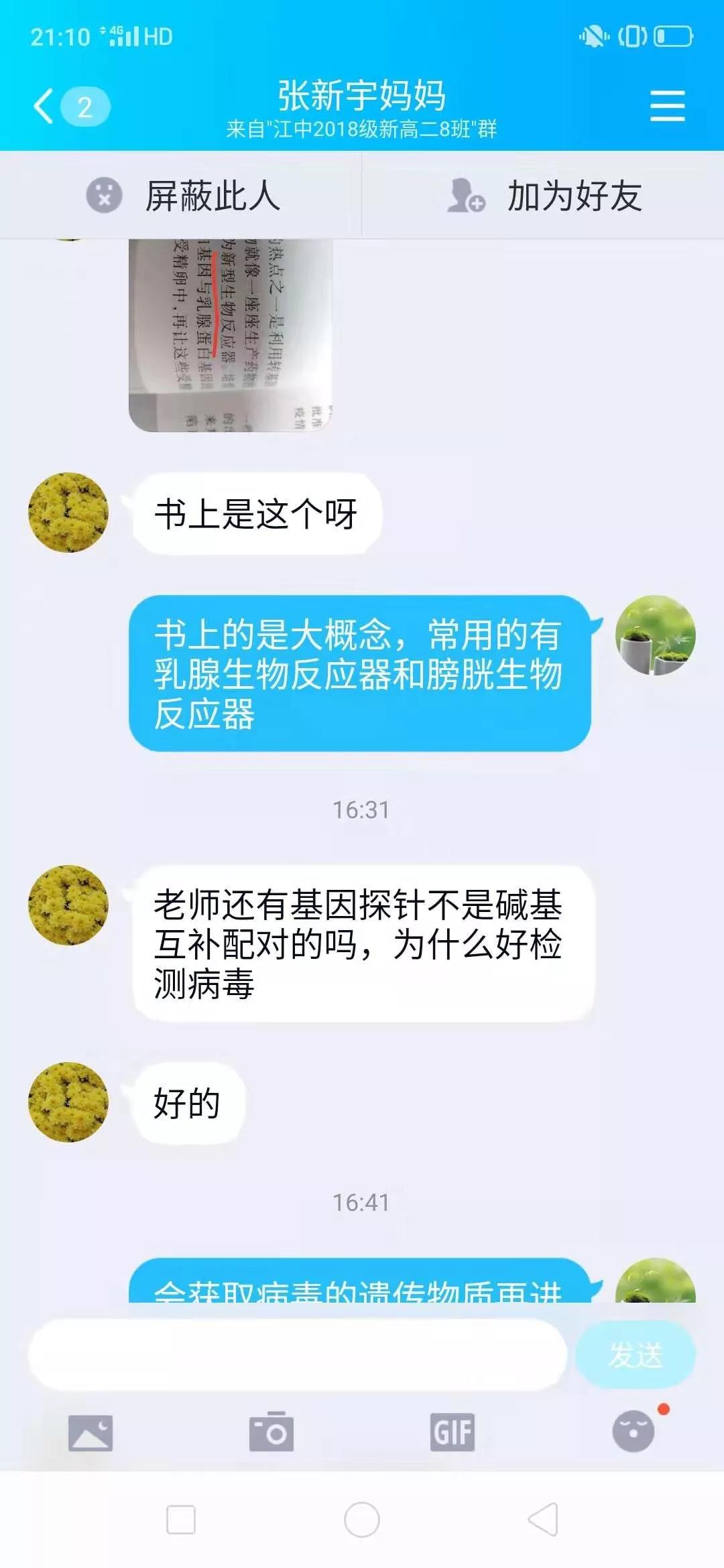Viewport: 724px width, 1568px height.
Task: Tap 屏蔽此人 to block this person
Action: 182,196
